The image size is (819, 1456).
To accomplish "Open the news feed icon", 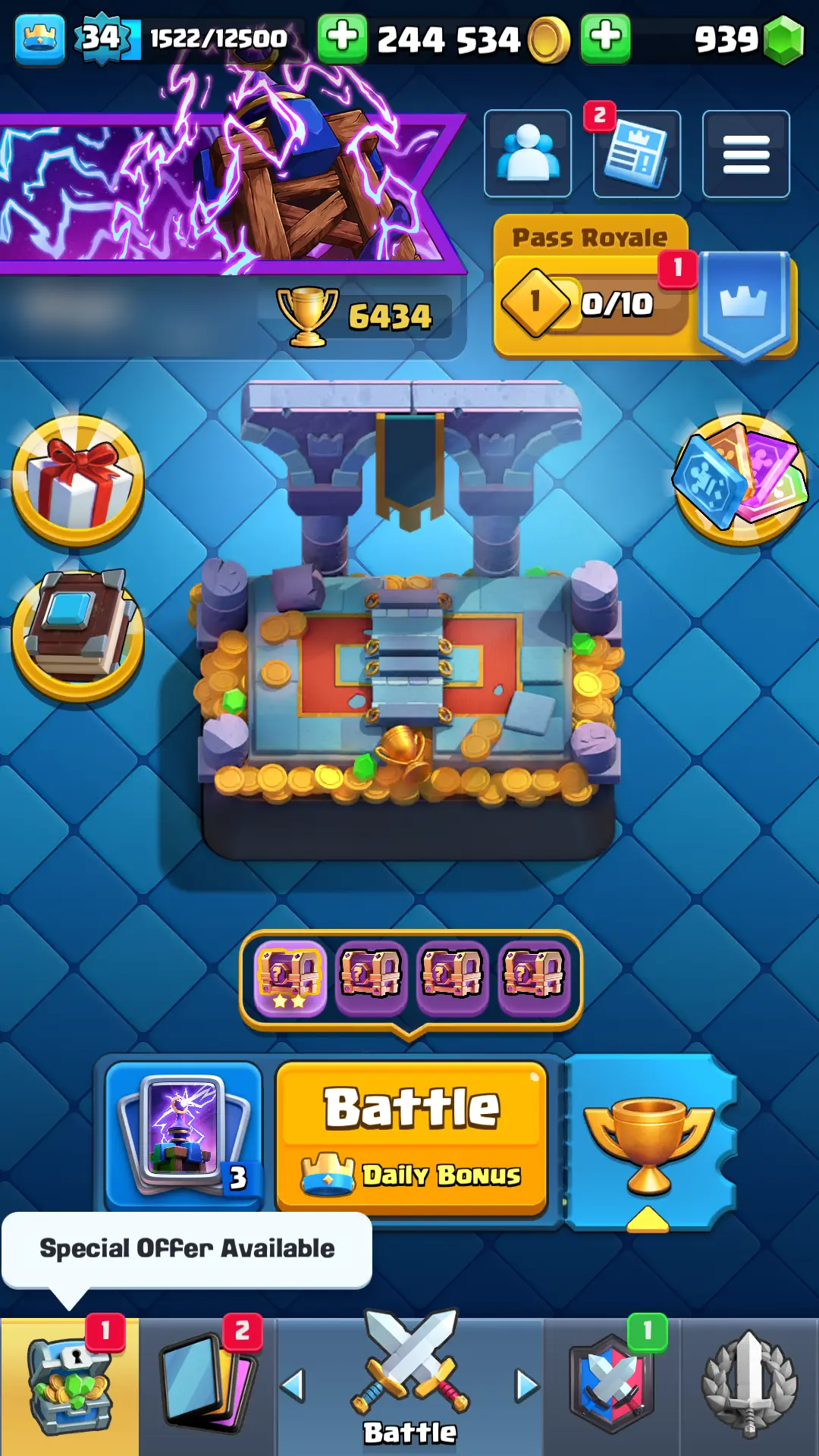I will click(x=637, y=155).
